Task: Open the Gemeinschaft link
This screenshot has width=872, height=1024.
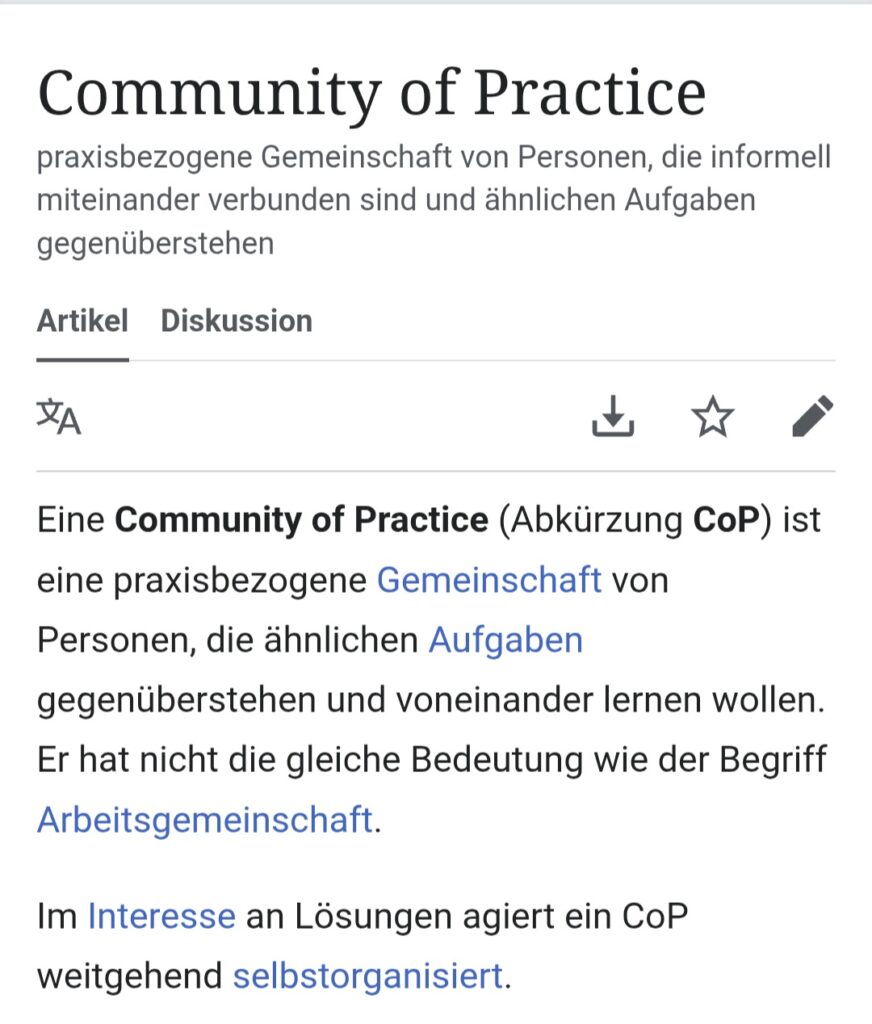Action: coord(488,580)
